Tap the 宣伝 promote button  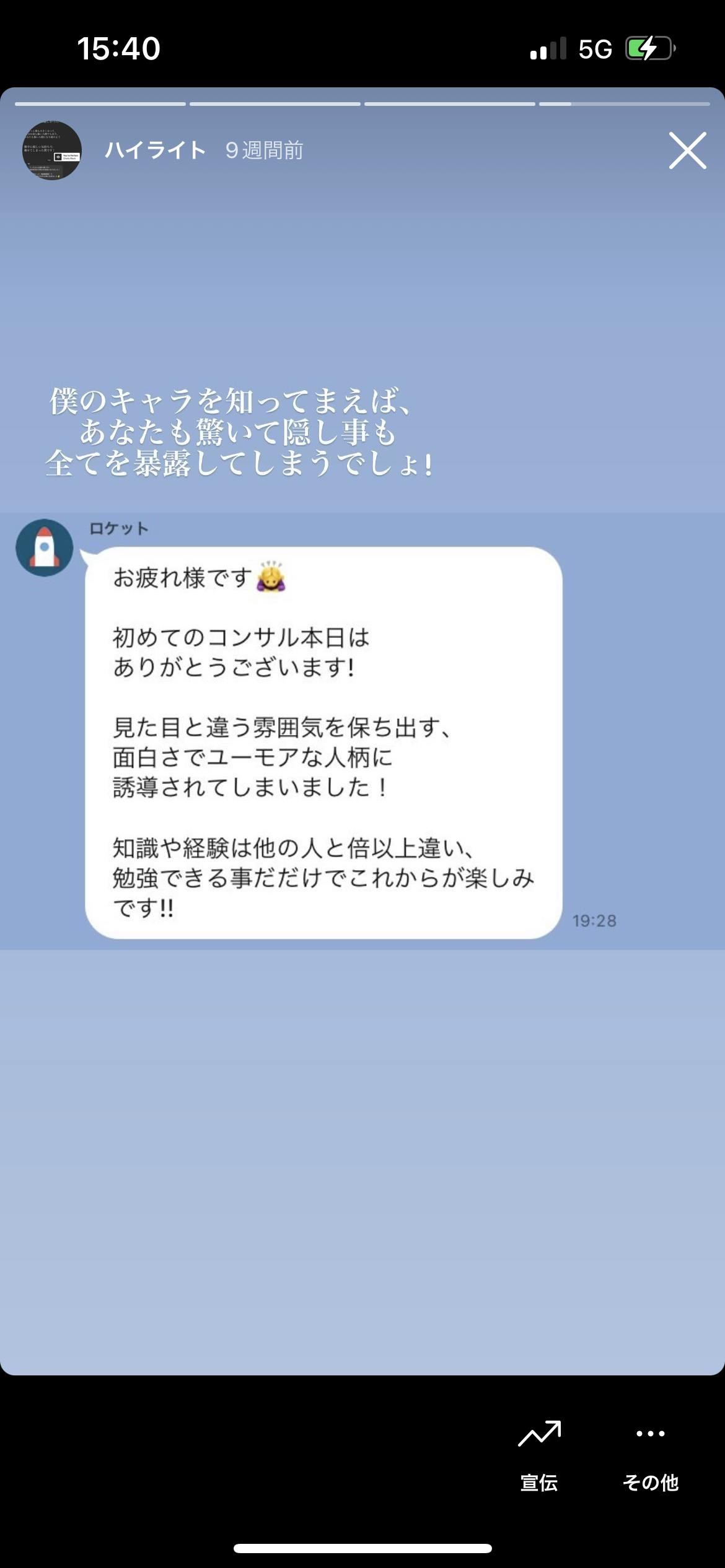[x=539, y=1453]
